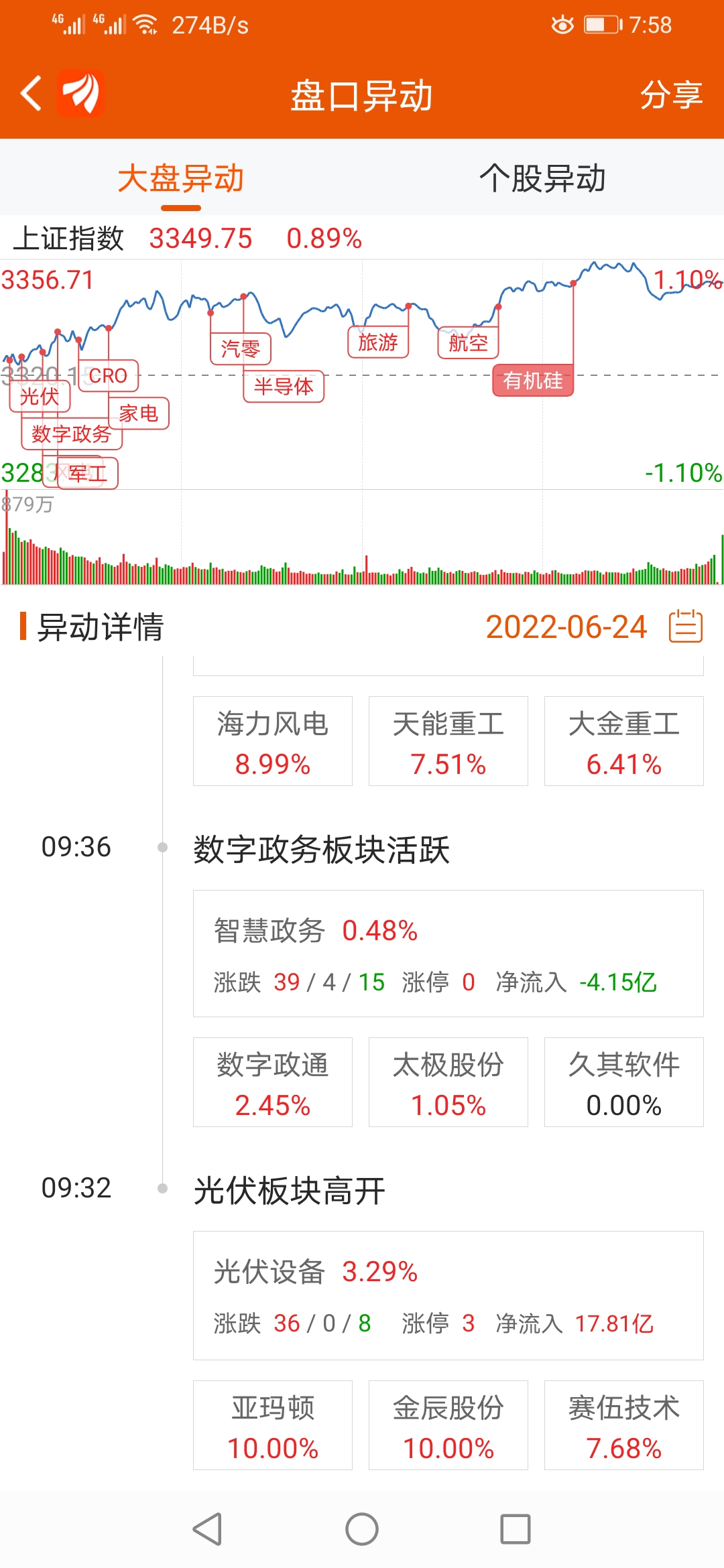The height and width of the screenshot is (1568, 724).
Task: Tap the 有机硅 marker on the chart
Action: pyautogui.click(x=533, y=381)
